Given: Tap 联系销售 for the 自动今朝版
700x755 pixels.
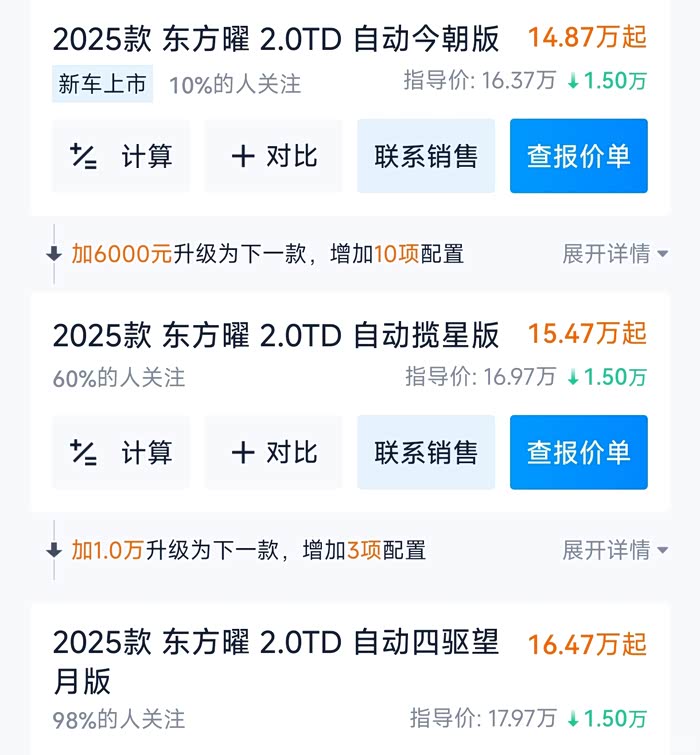Looking at the screenshot, I should tap(426, 156).
